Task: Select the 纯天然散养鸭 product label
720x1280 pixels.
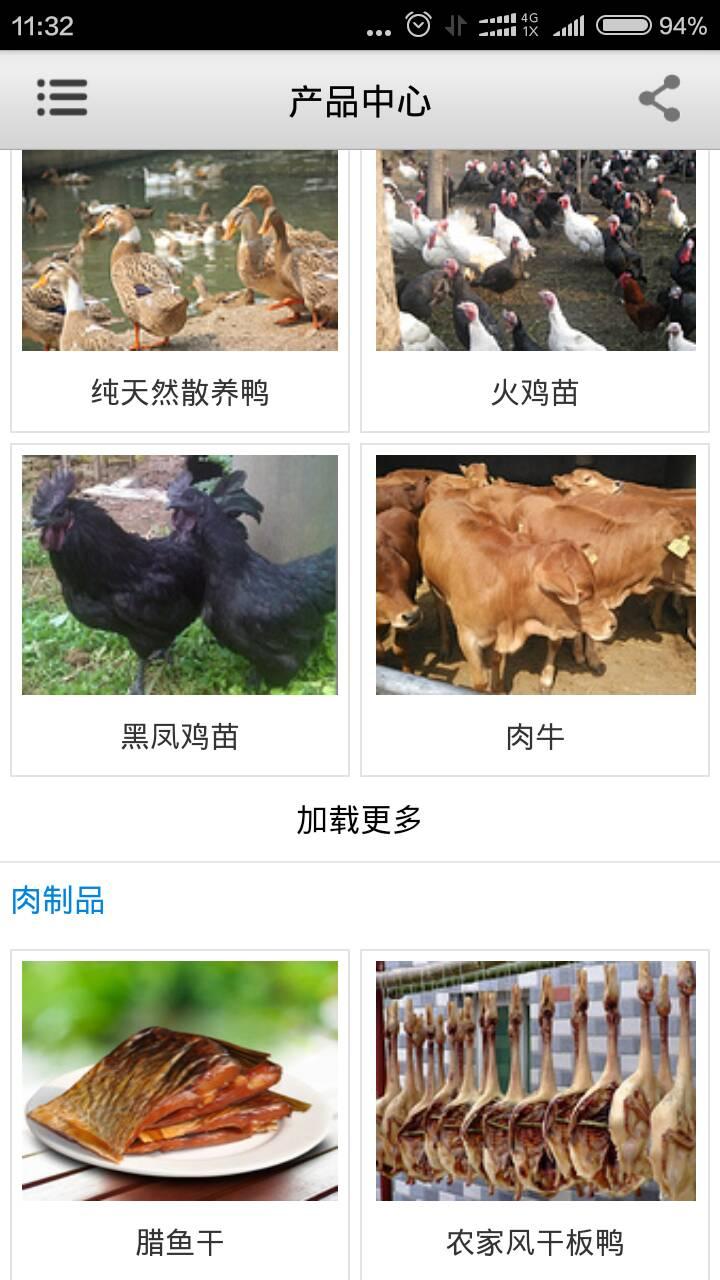Action: (x=182, y=392)
